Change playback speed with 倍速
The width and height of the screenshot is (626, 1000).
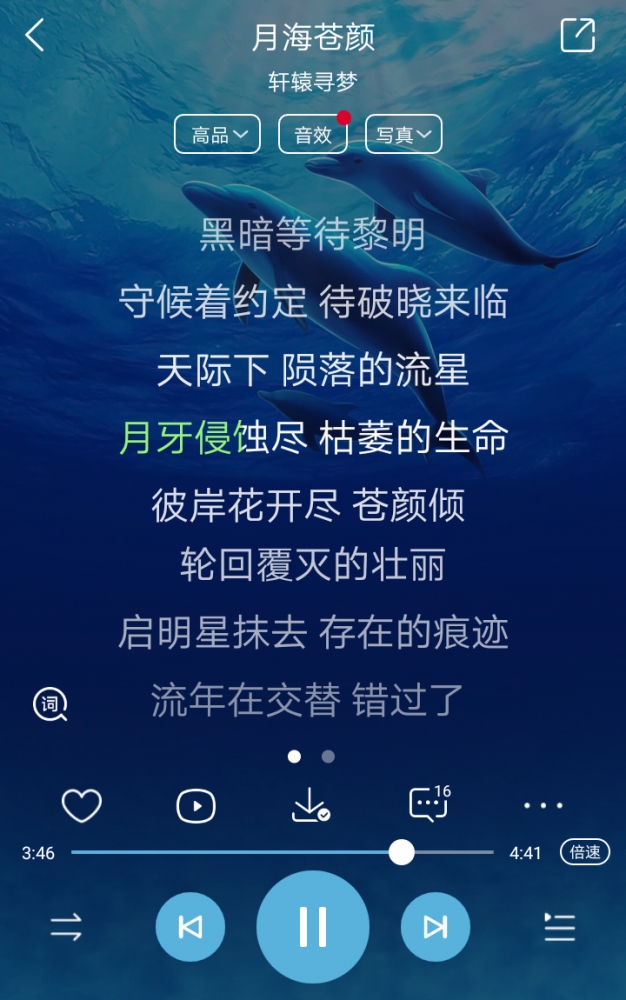(585, 852)
